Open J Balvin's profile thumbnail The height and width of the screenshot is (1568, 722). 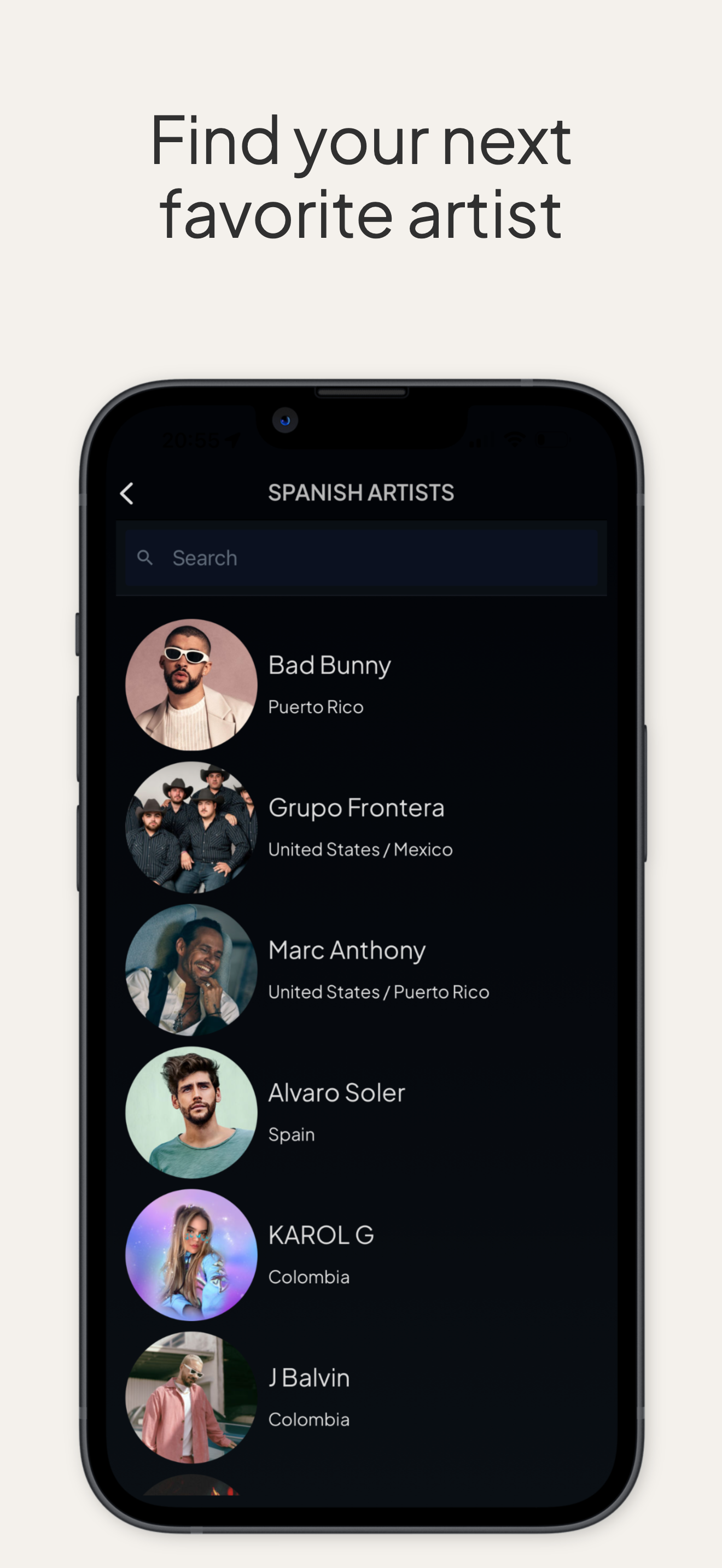tap(190, 1396)
